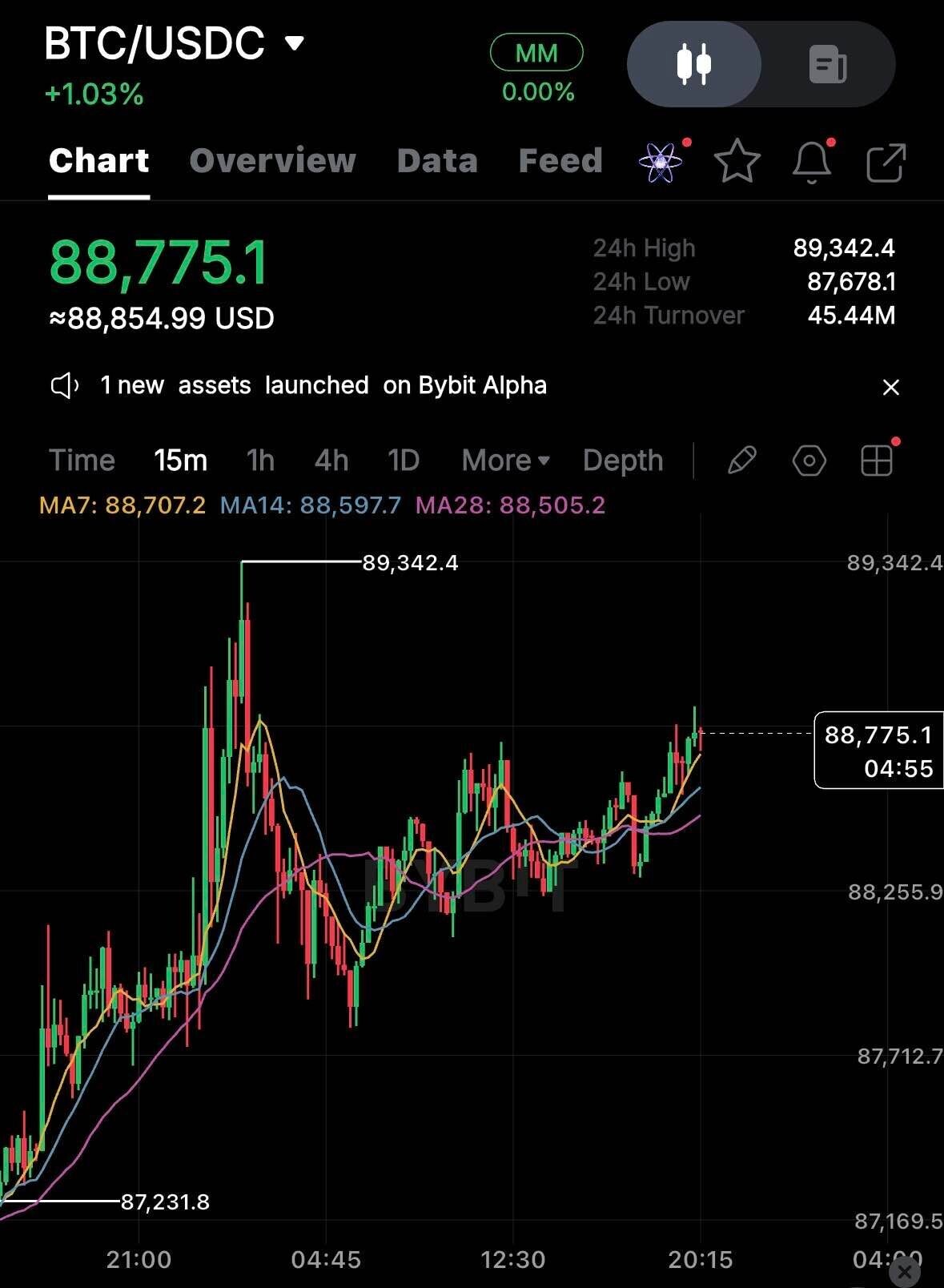Expand the More intervals dropdown
This screenshot has height=1288, width=944.
click(x=505, y=461)
